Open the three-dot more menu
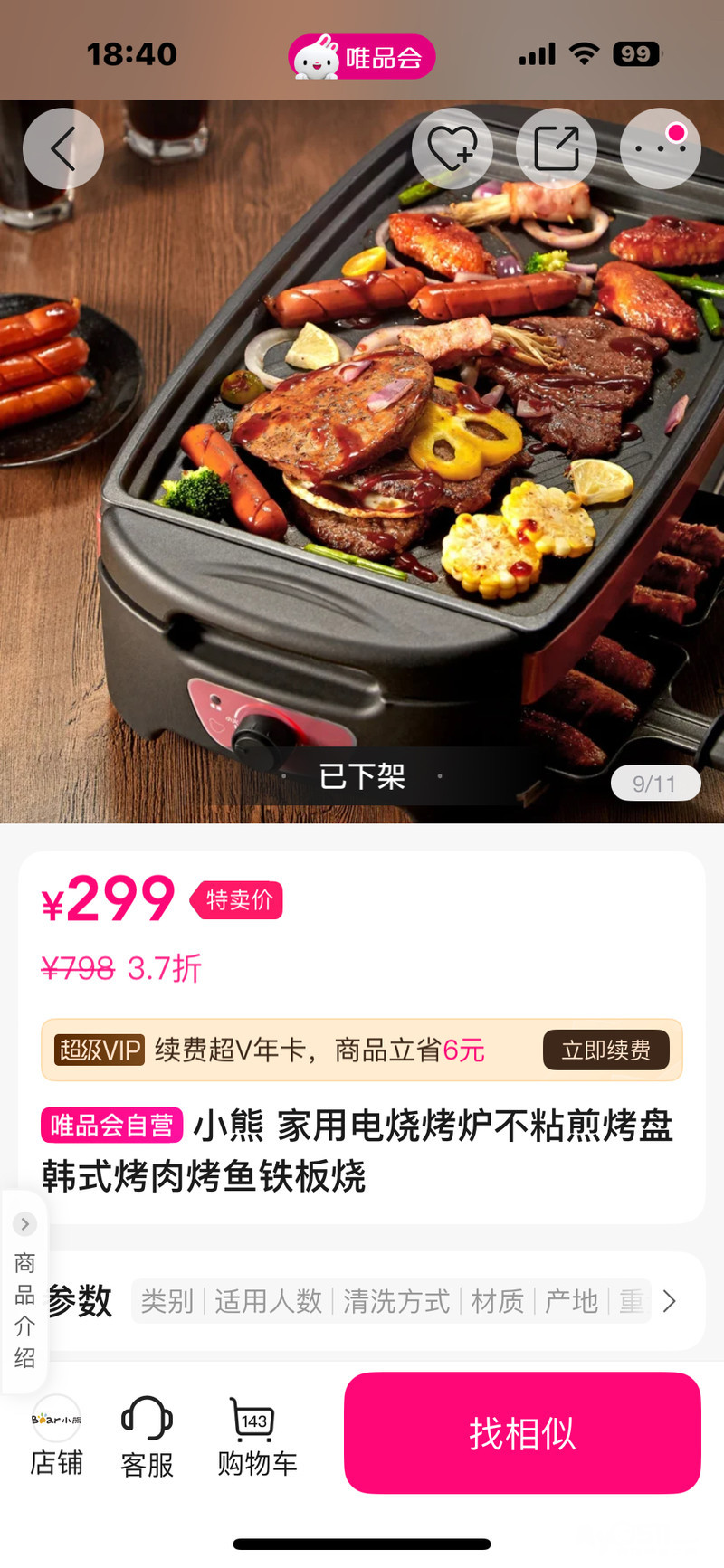 (x=660, y=148)
